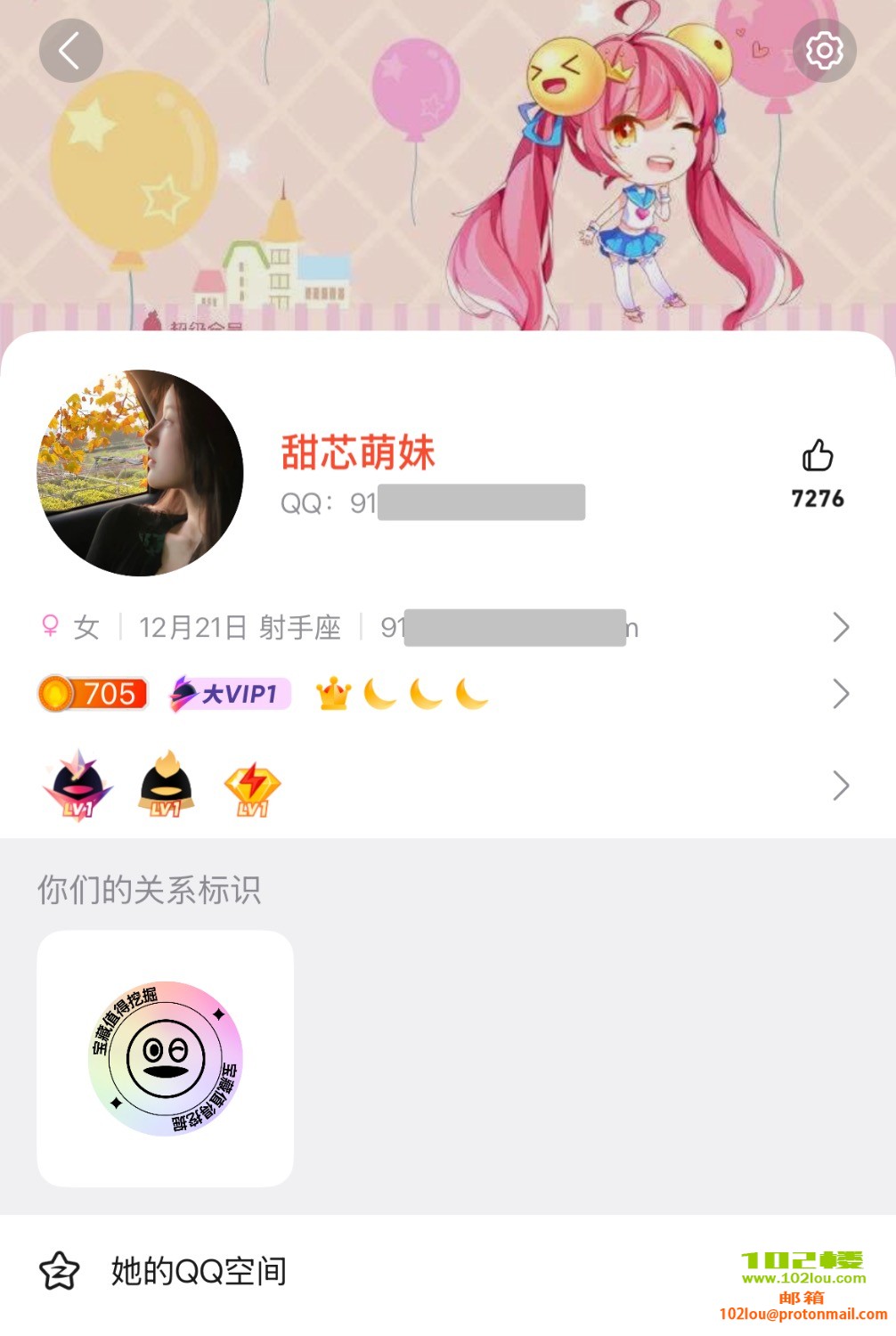
Task: Go back using the top-left arrow
Action: [70, 51]
